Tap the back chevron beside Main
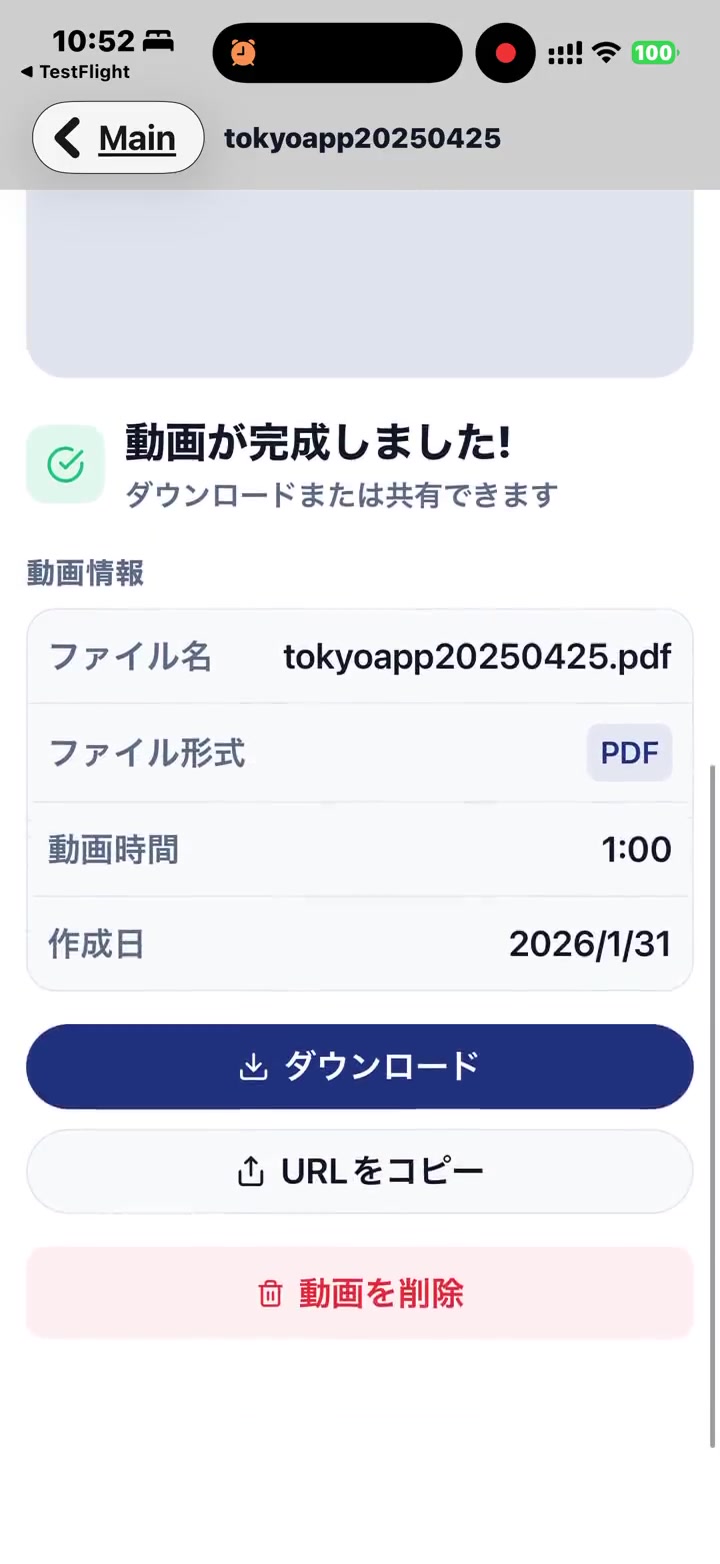The image size is (720, 1564). 66,138
